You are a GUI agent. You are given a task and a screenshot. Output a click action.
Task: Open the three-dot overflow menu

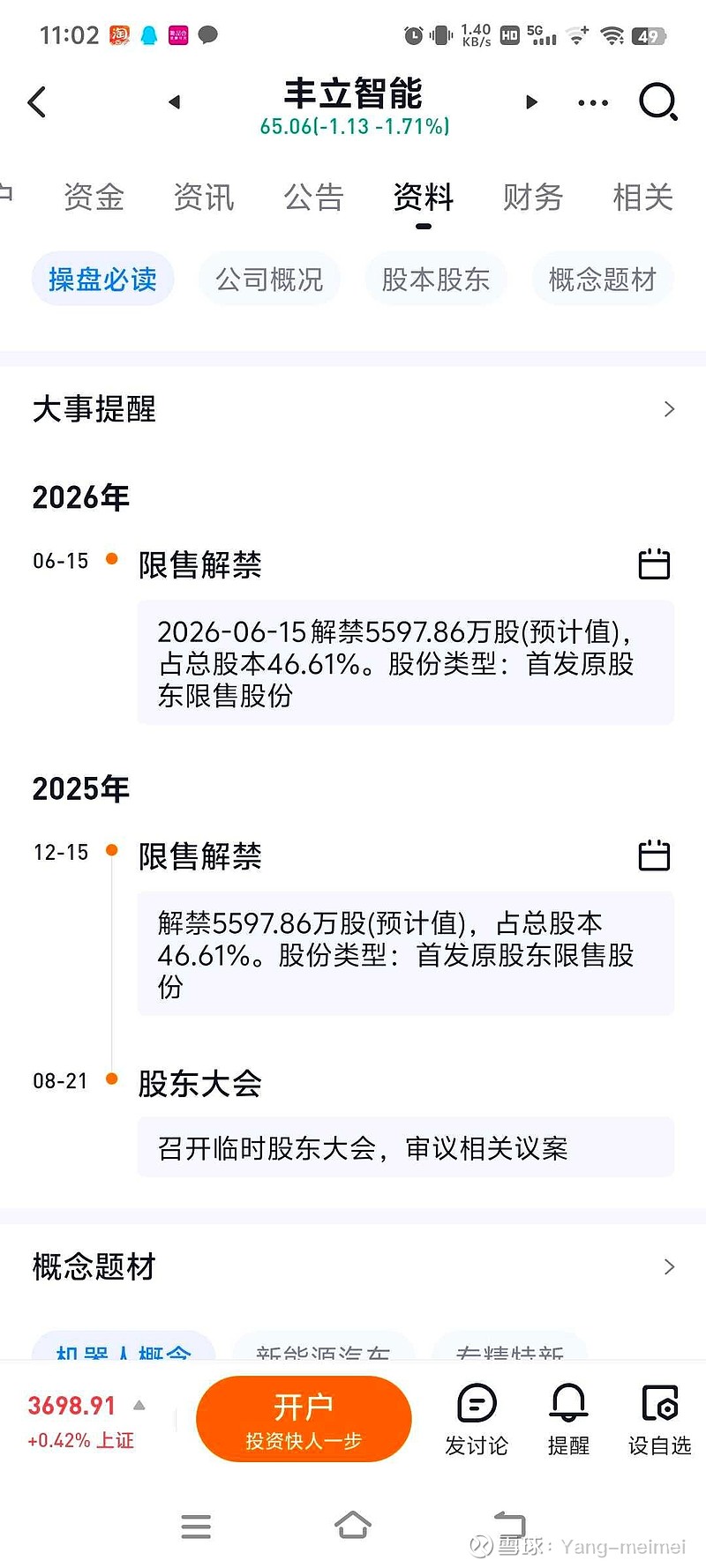[x=593, y=103]
